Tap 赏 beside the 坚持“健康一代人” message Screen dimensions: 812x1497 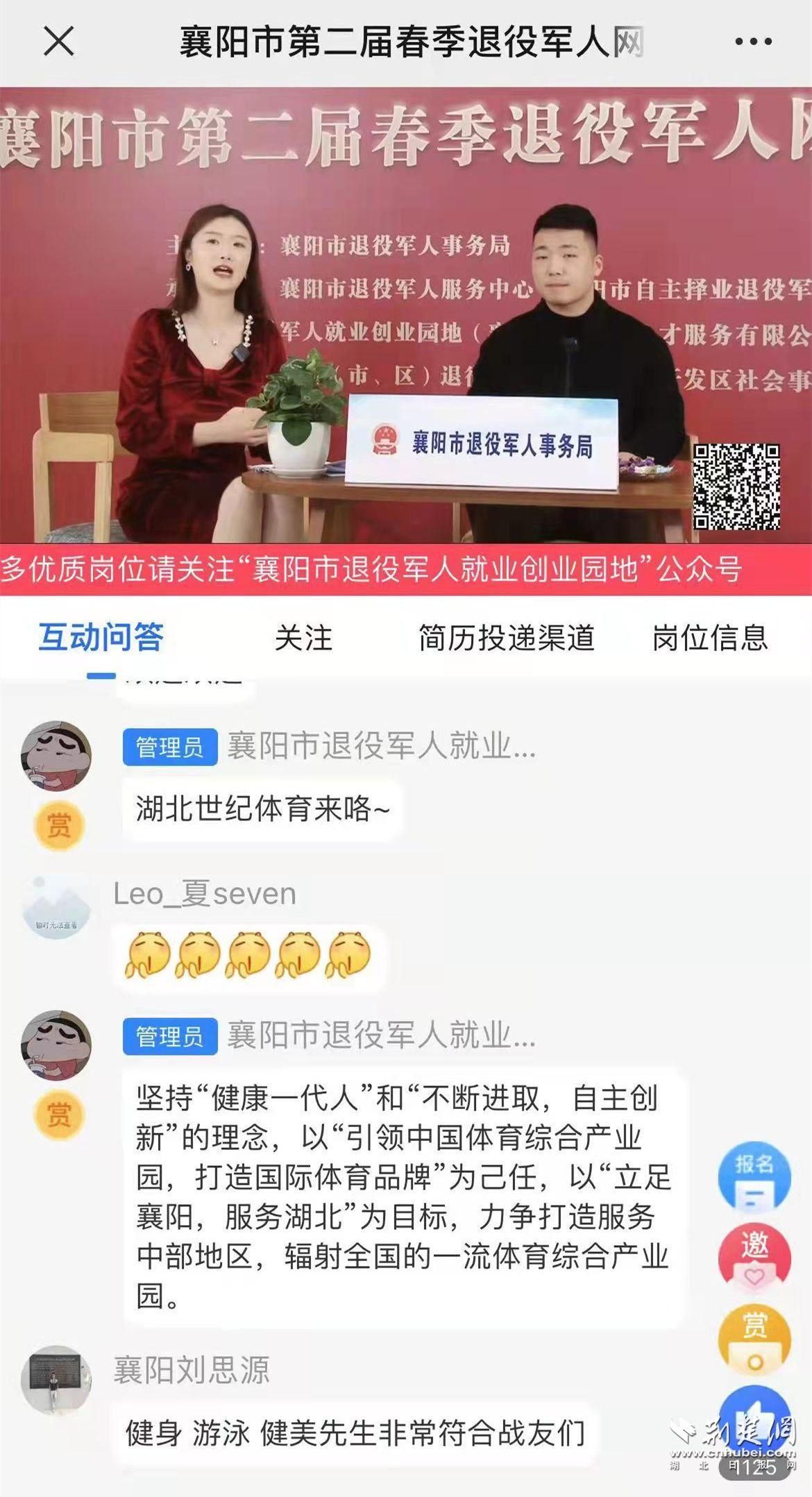pos(59,1115)
